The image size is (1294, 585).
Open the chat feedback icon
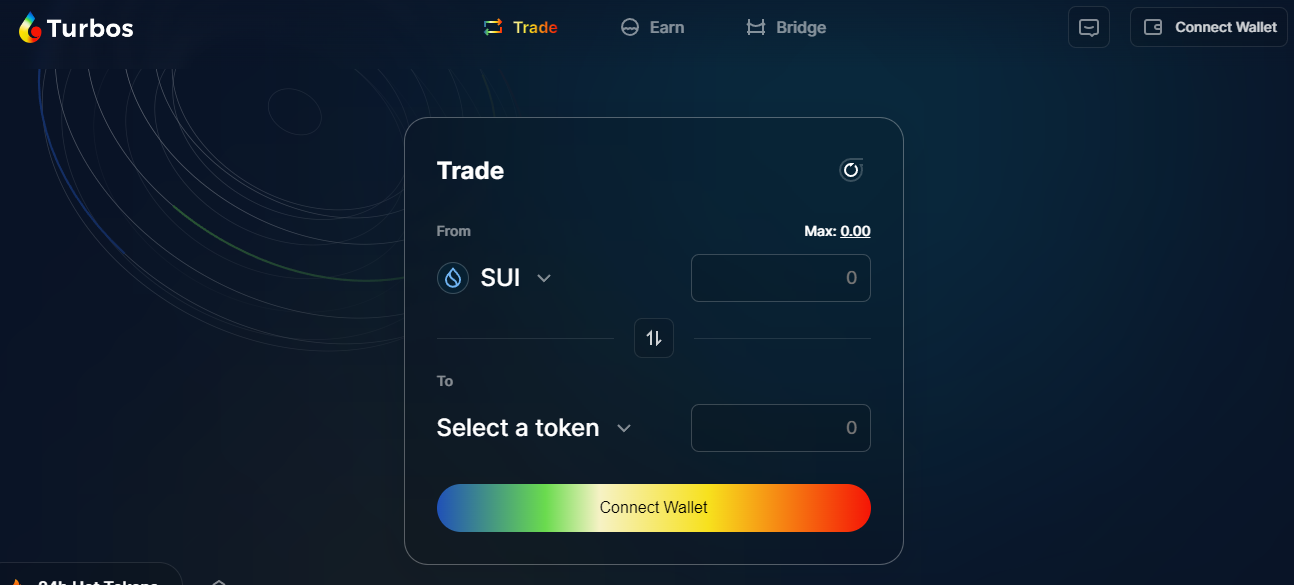click(x=1089, y=27)
